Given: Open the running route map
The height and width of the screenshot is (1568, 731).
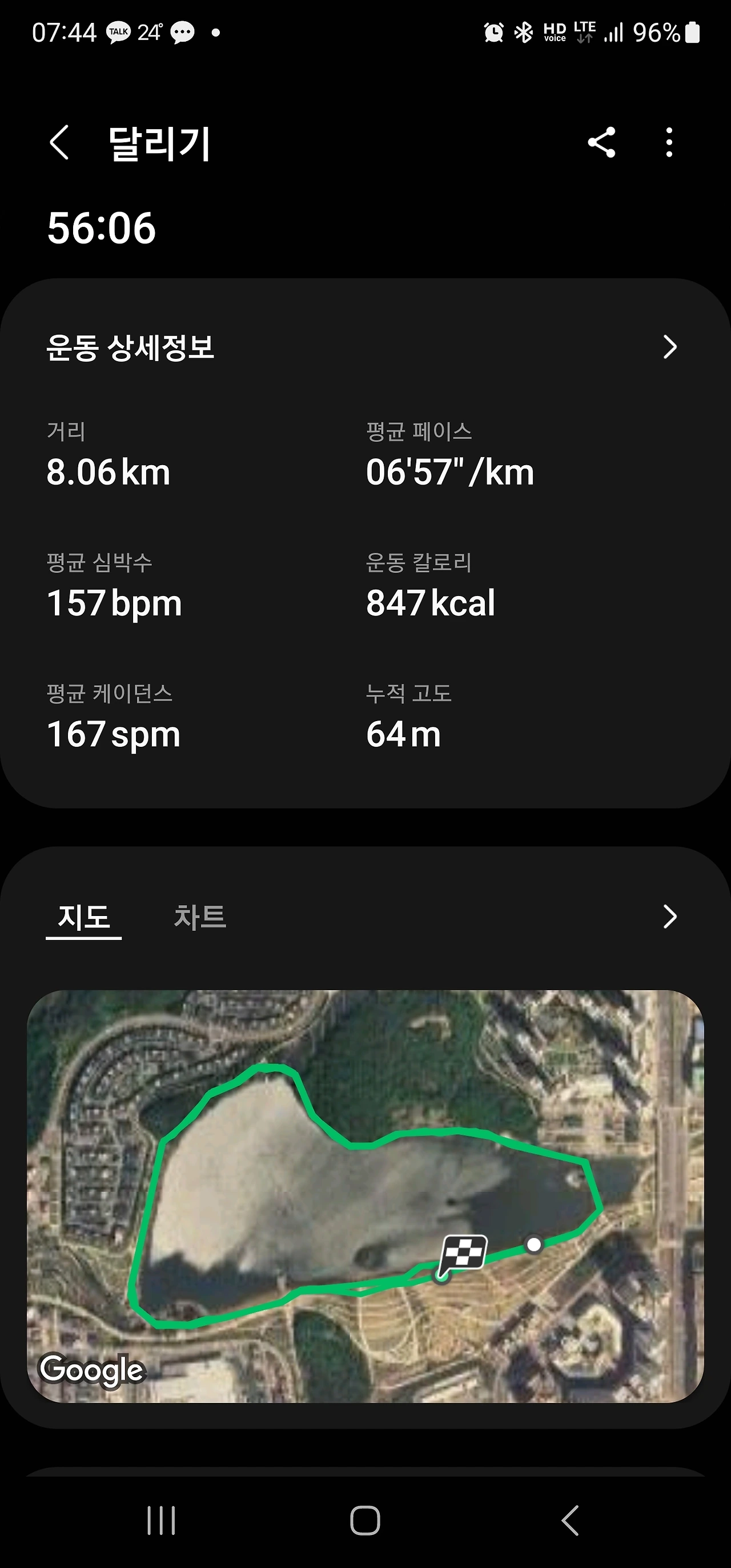Looking at the screenshot, I should pyautogui.click(x=365, y=1195).
